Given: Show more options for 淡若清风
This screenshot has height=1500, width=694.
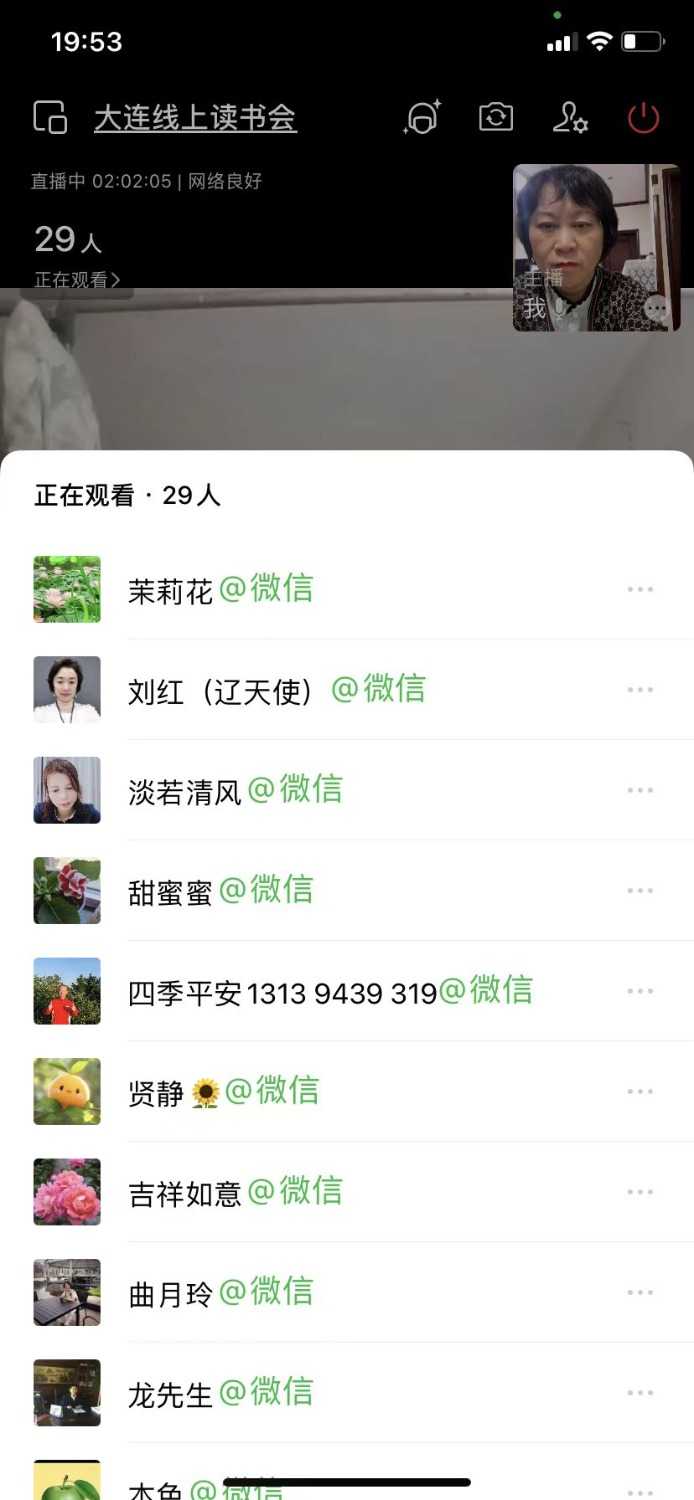Looking at the screenshot, I should (x=640, y=790).
